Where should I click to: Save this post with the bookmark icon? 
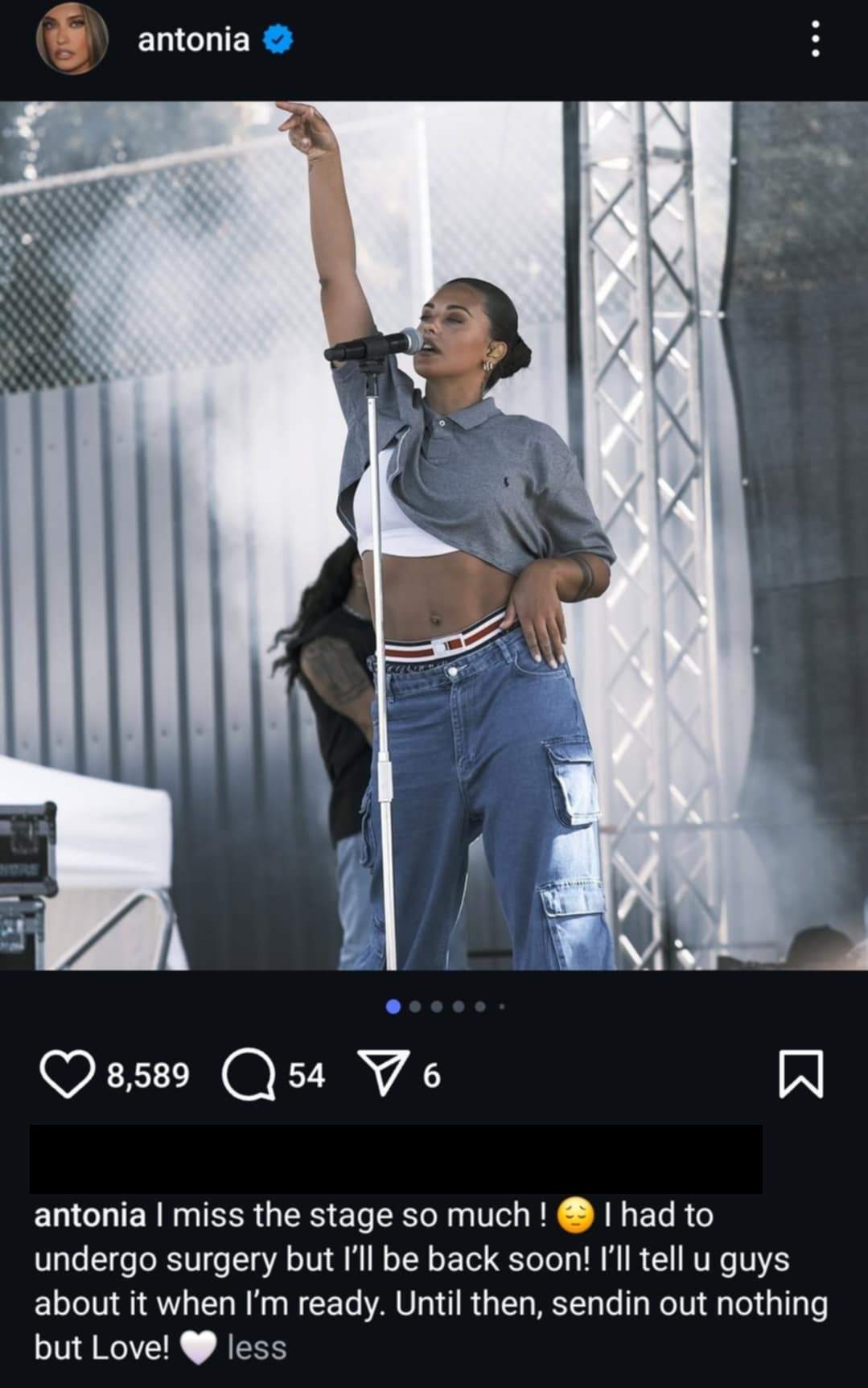[x=801, y=1075]
